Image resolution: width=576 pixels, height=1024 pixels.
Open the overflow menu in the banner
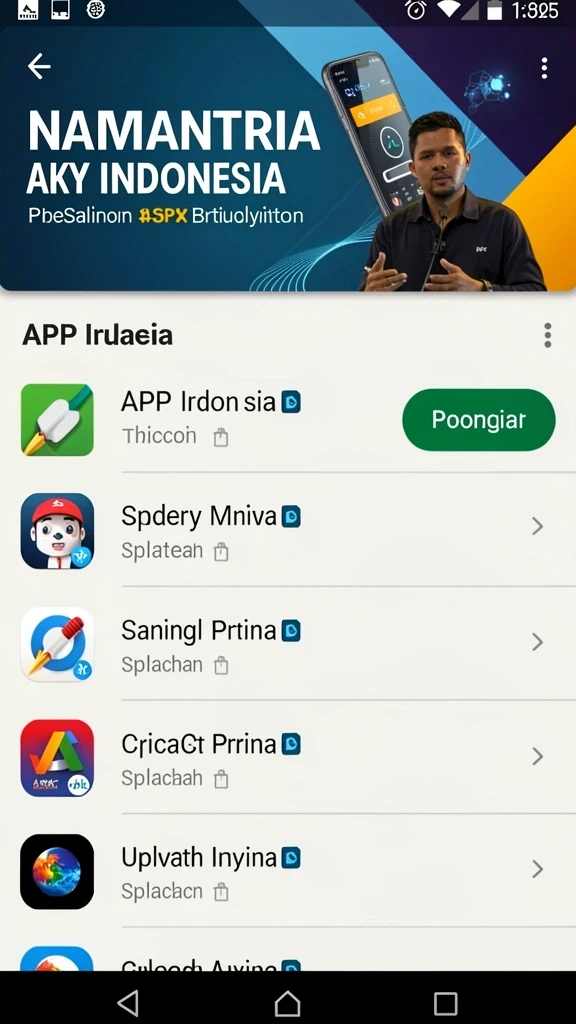(x=544, y=68)
